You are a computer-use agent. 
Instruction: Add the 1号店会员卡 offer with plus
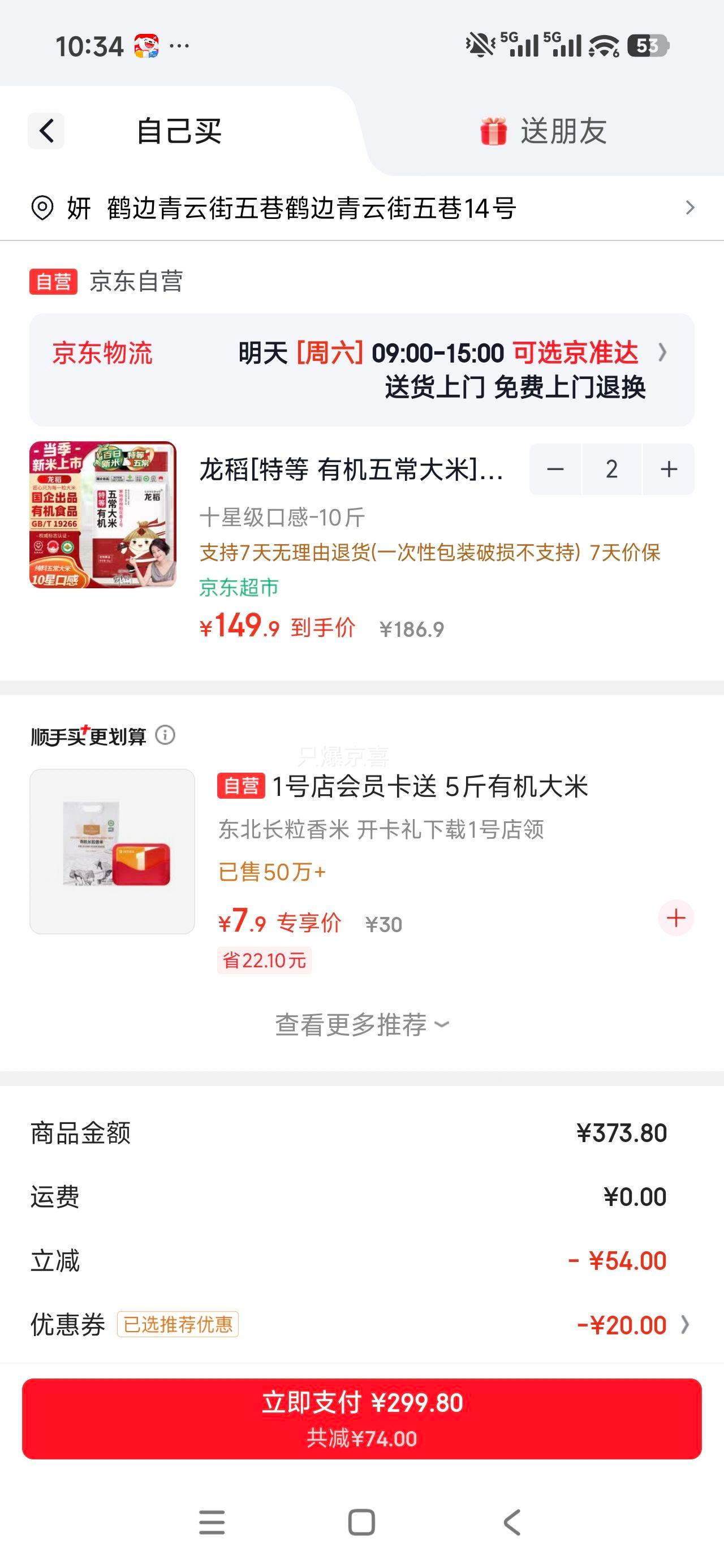click(676, 918)
